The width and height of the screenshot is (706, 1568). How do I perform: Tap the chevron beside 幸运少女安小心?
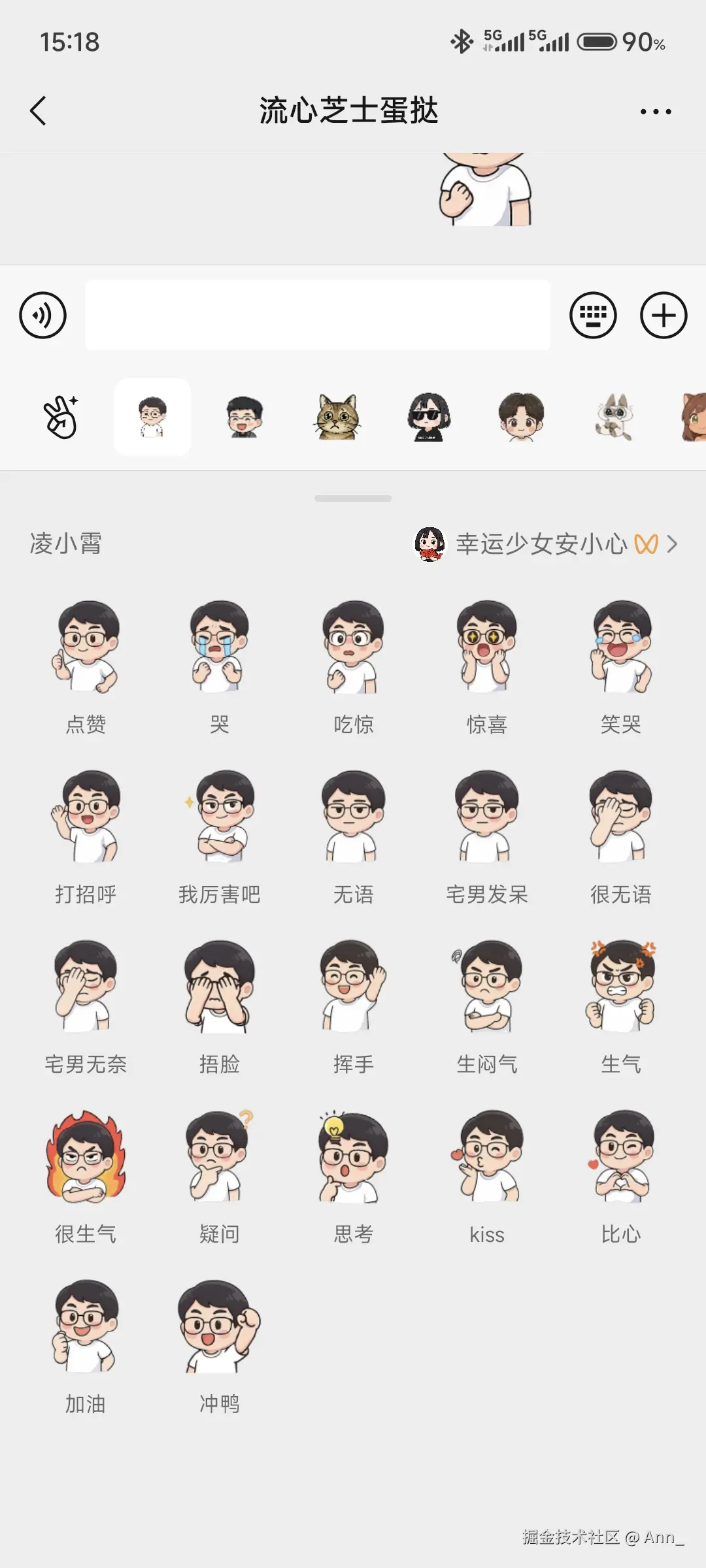coord(672,544)
